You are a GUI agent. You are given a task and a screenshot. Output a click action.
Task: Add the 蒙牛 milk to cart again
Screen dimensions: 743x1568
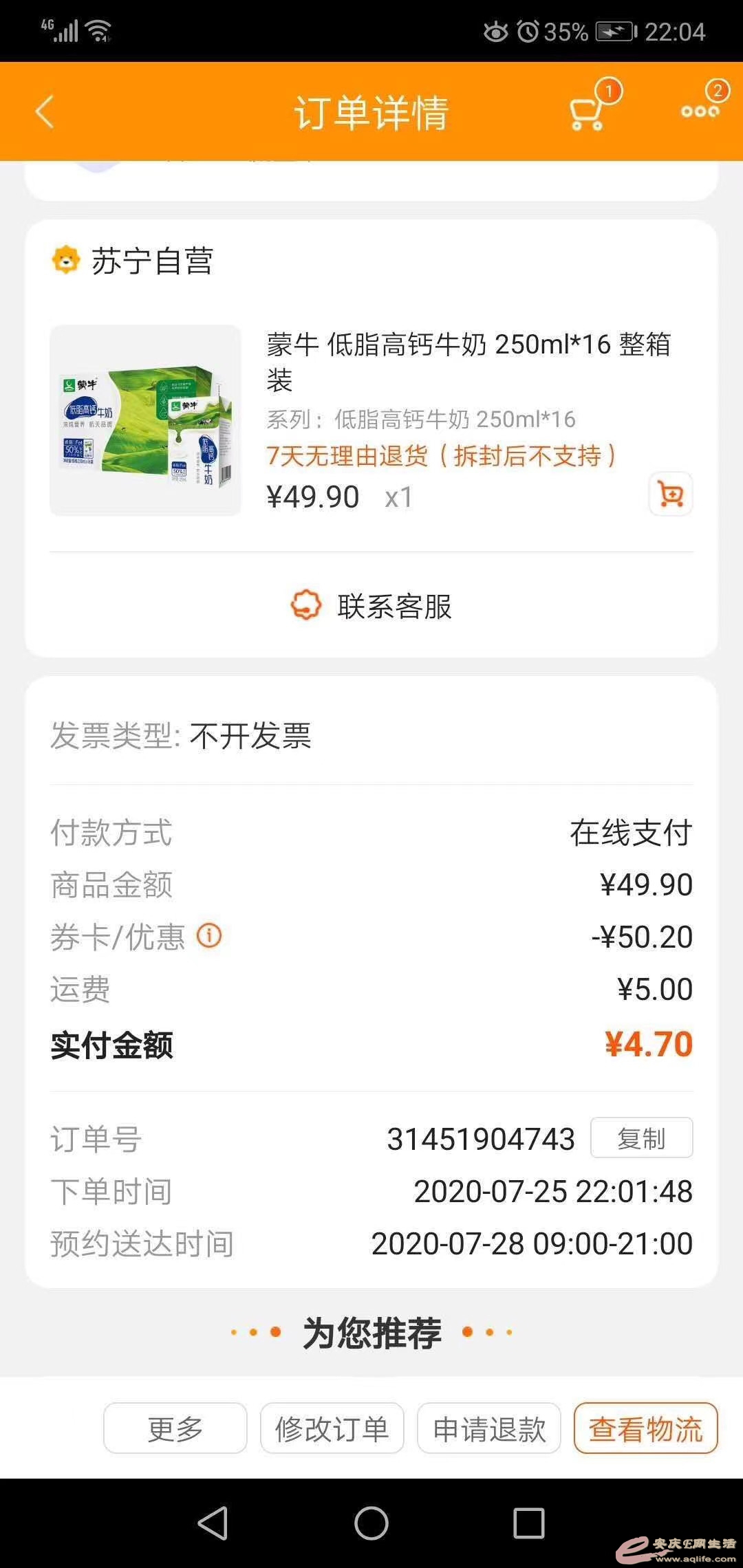[670, 494]
